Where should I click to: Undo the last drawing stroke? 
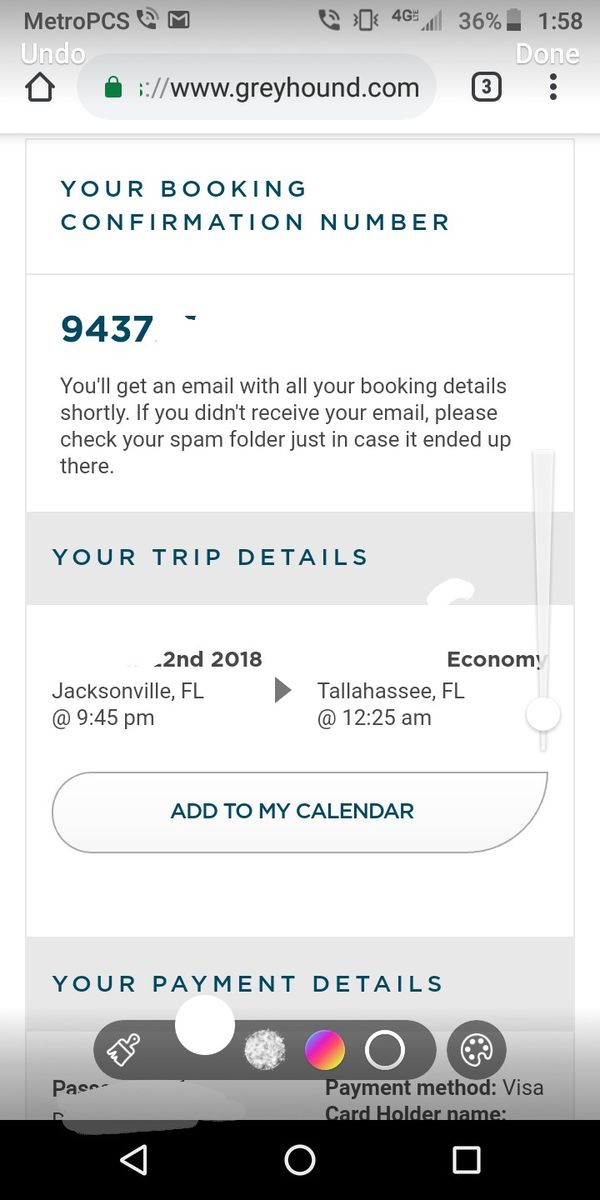point(52,54)
